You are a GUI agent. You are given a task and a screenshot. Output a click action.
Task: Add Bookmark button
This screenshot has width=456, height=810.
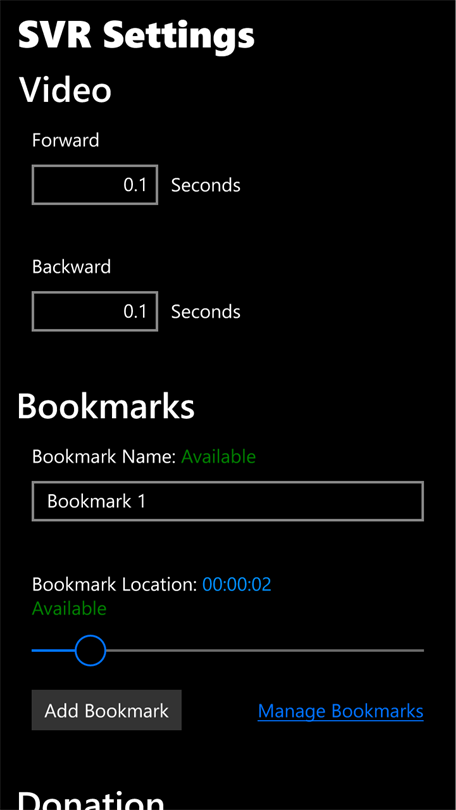[x=106, y=710]
